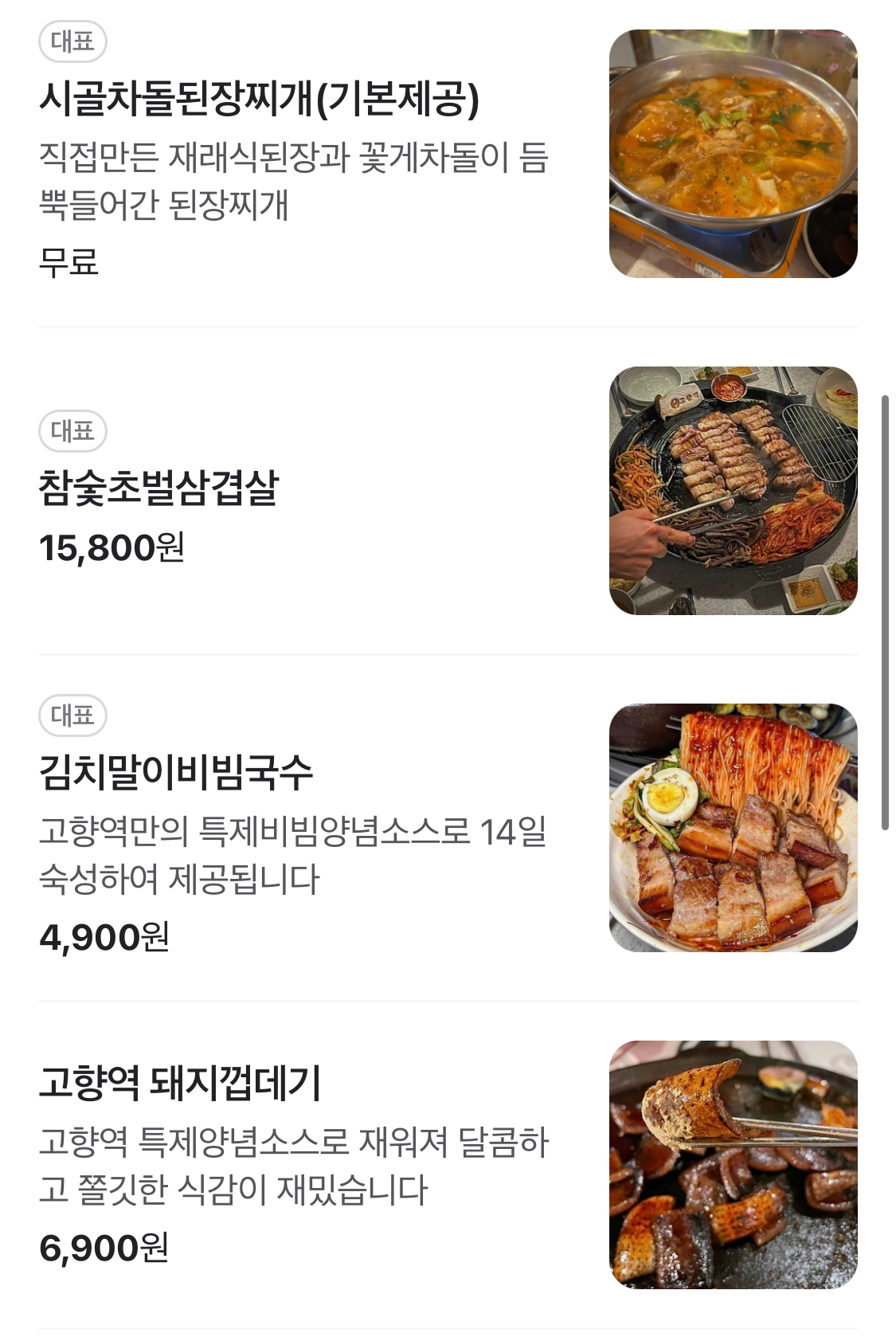Enlarge the 시골차돌된장찌개 stew photo
Image resolution: width=896 pixels, height=1341 pixels.
(733, 154)
